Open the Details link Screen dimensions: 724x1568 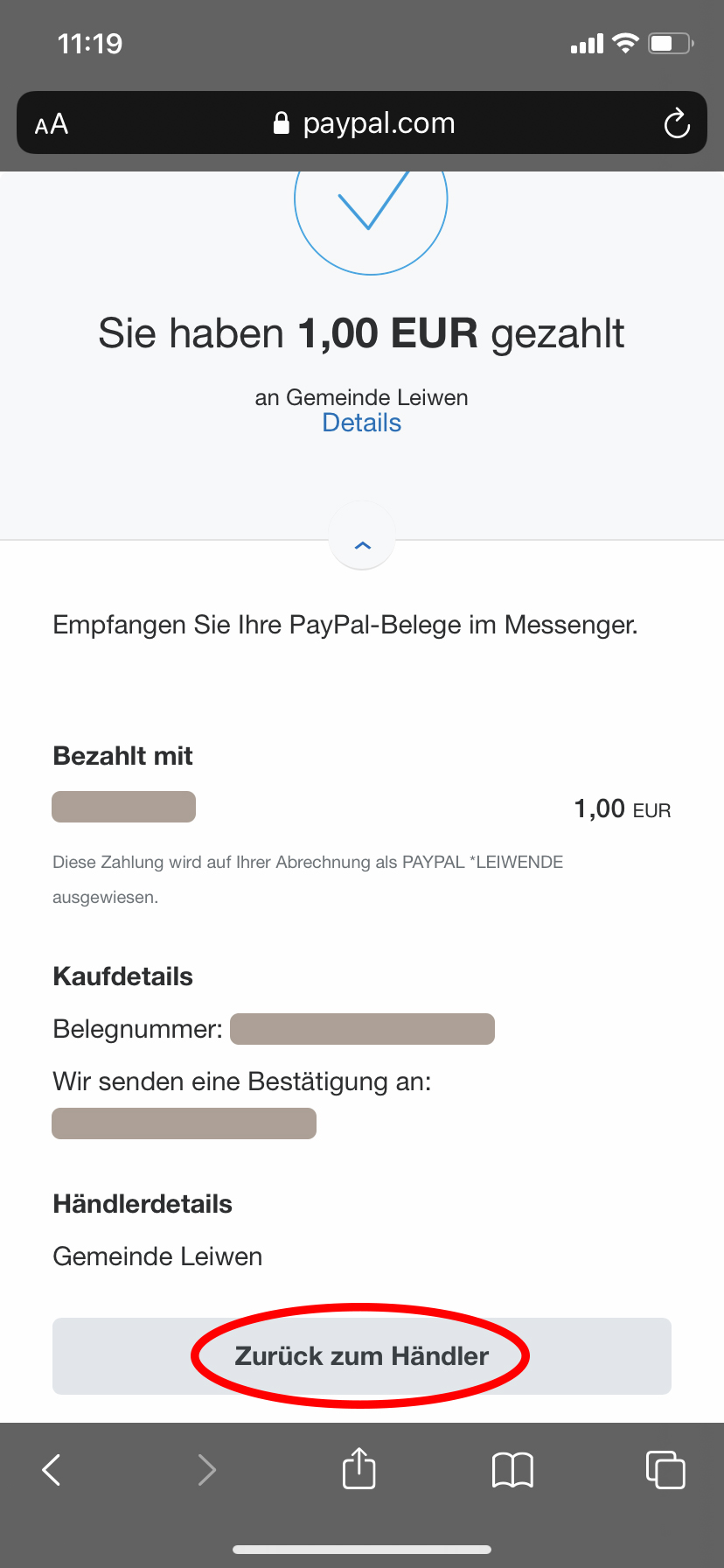pos(362,423)
